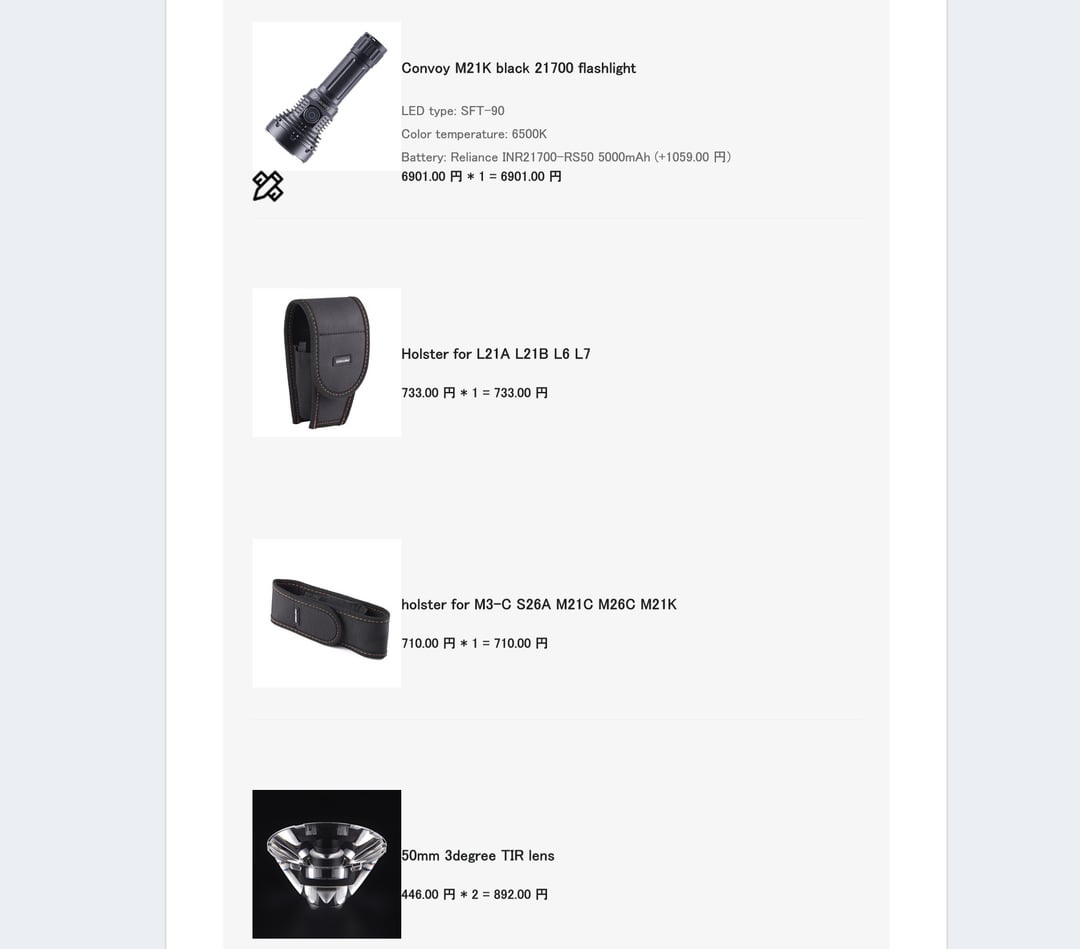Open the Convoy M21K flashlight product image

326,96
